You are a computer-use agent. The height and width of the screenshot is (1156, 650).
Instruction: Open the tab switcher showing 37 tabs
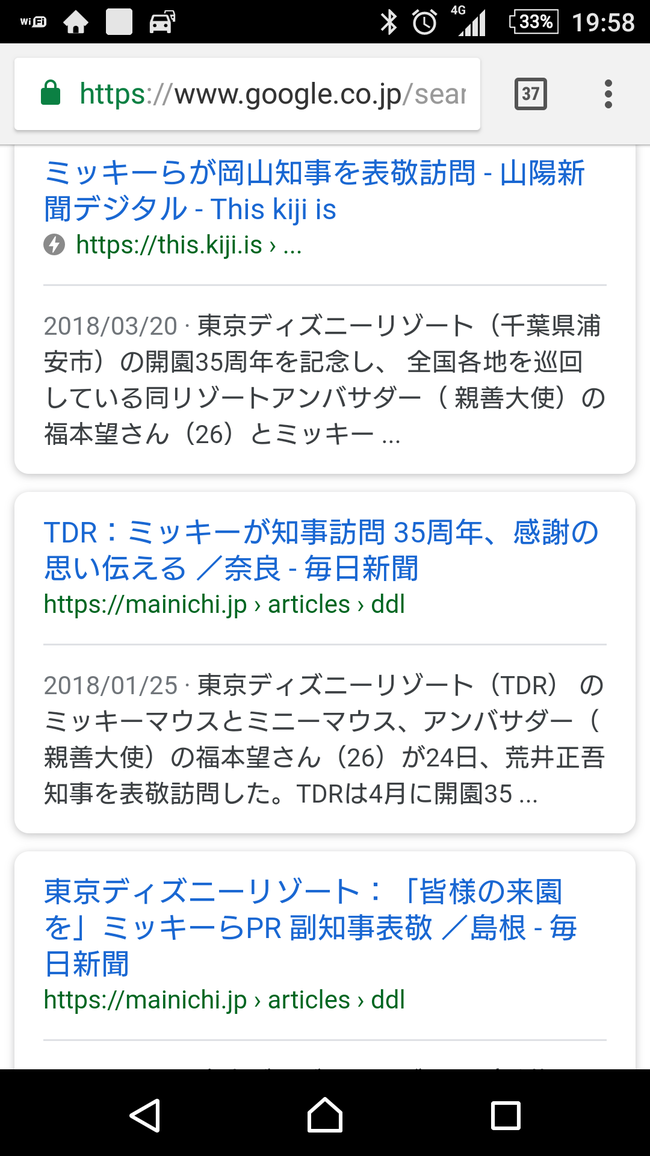point(531,94)
